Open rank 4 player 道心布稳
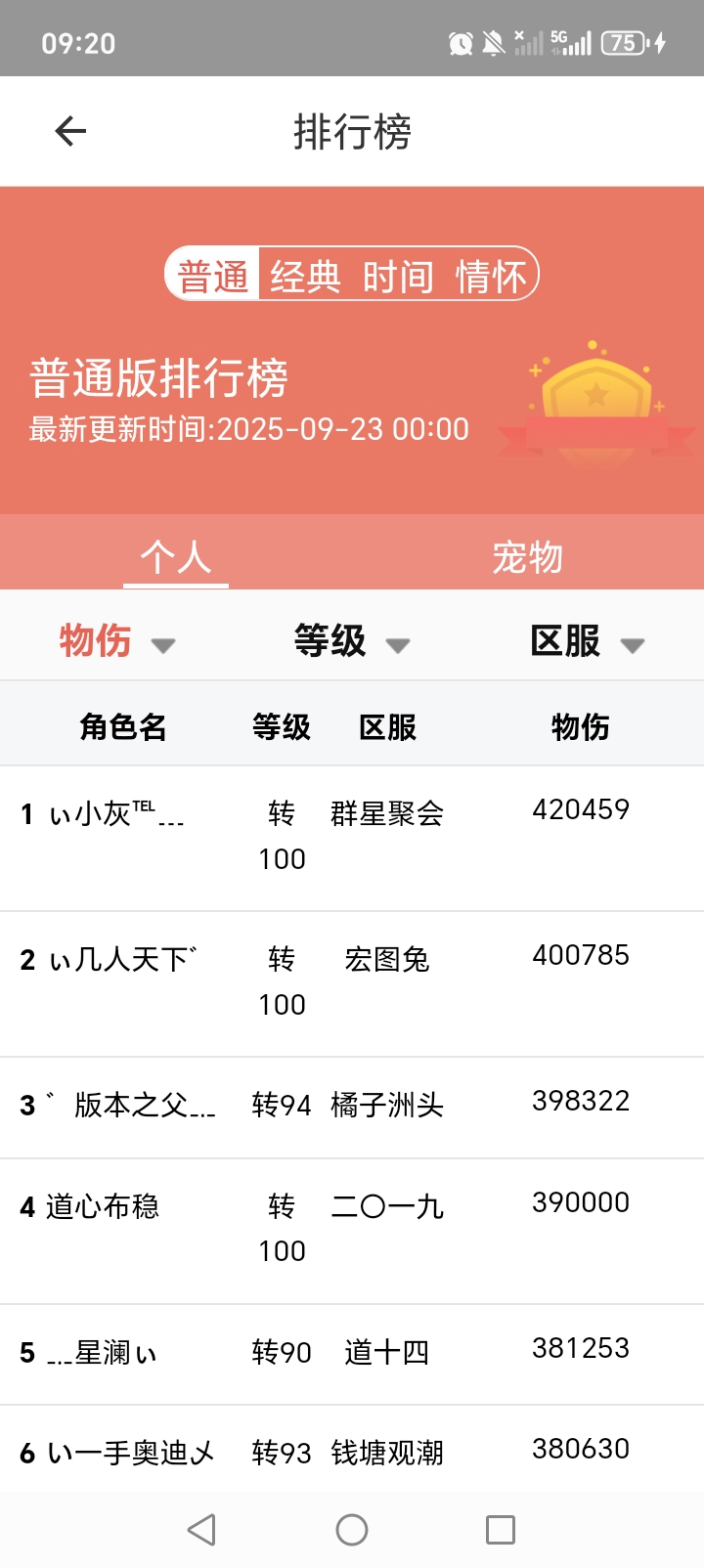The height and width of the screenshot is (1568, 704). click(x=102, y=1207)
